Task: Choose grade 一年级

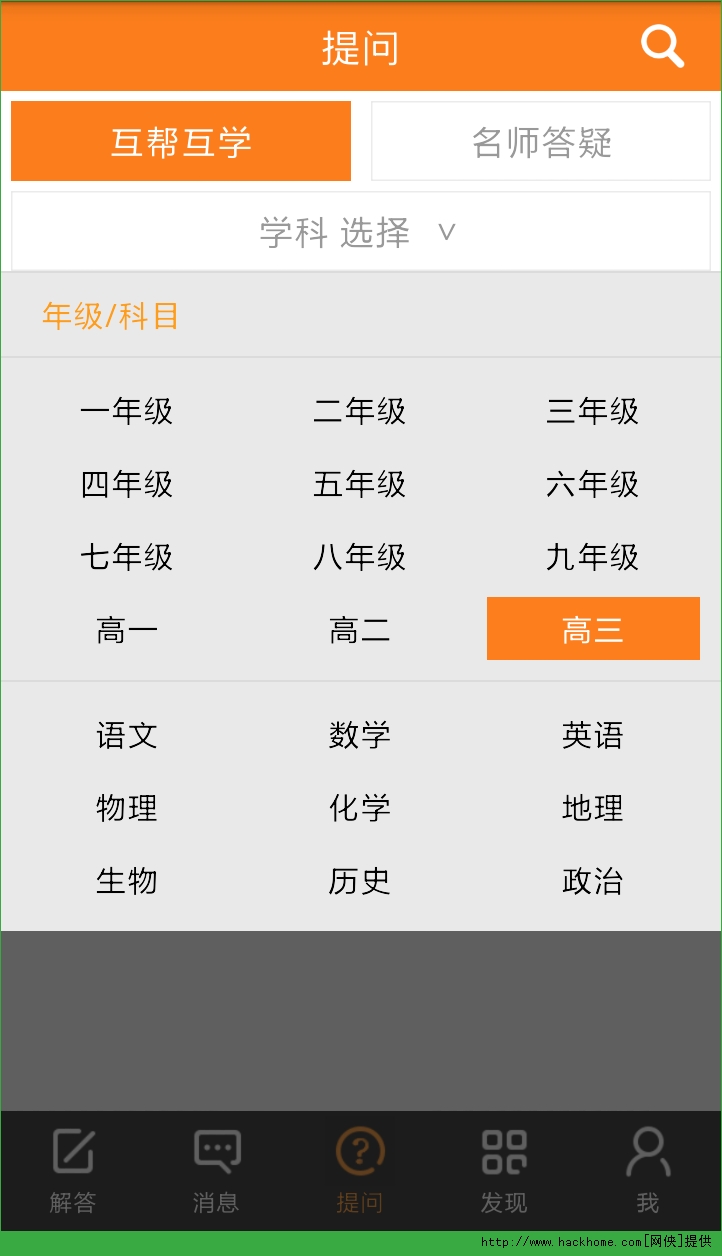Action: [x=127, y=411]
